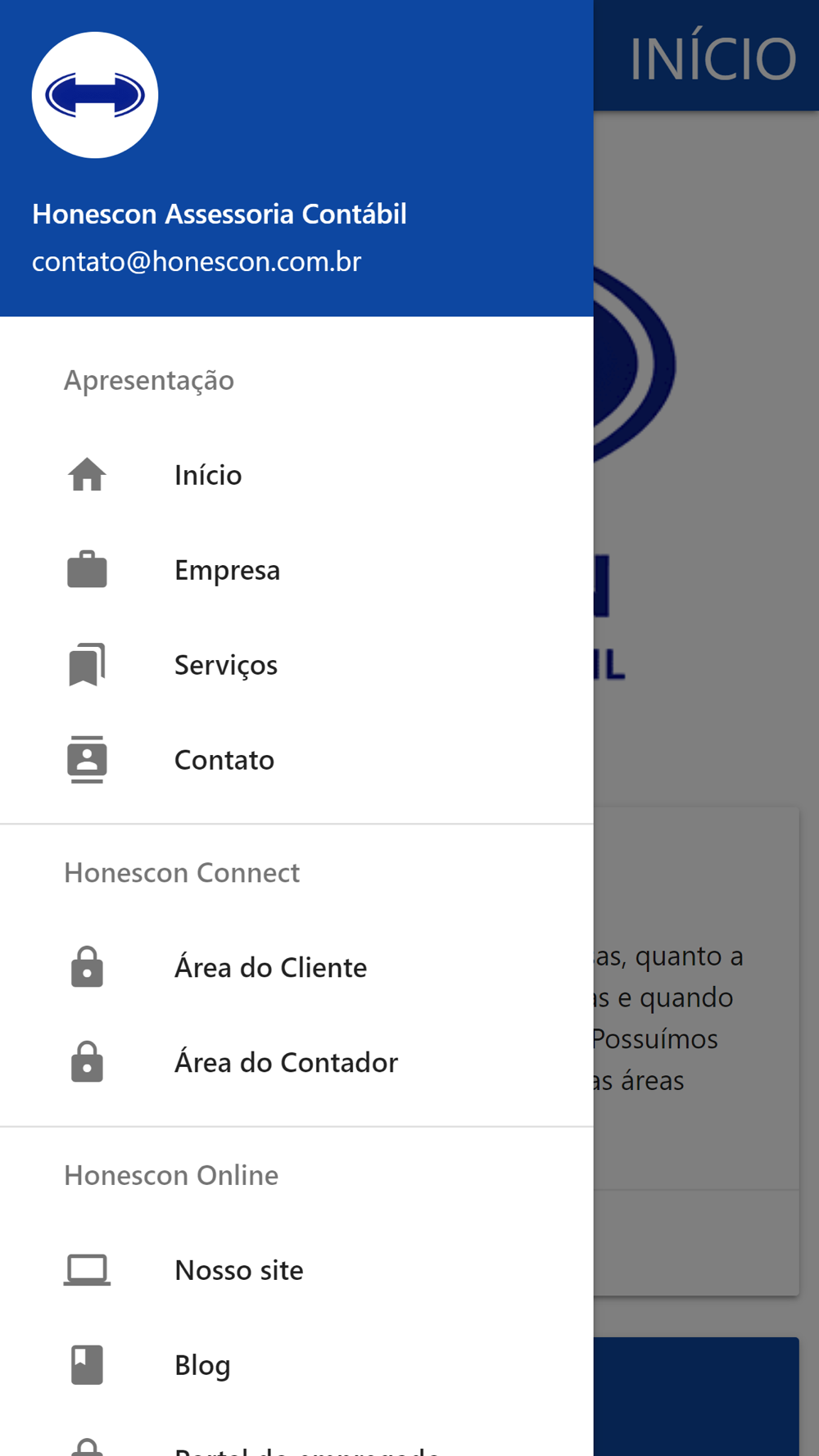
Task: Visit Nosso site
Action: (x=296, y=1270)
